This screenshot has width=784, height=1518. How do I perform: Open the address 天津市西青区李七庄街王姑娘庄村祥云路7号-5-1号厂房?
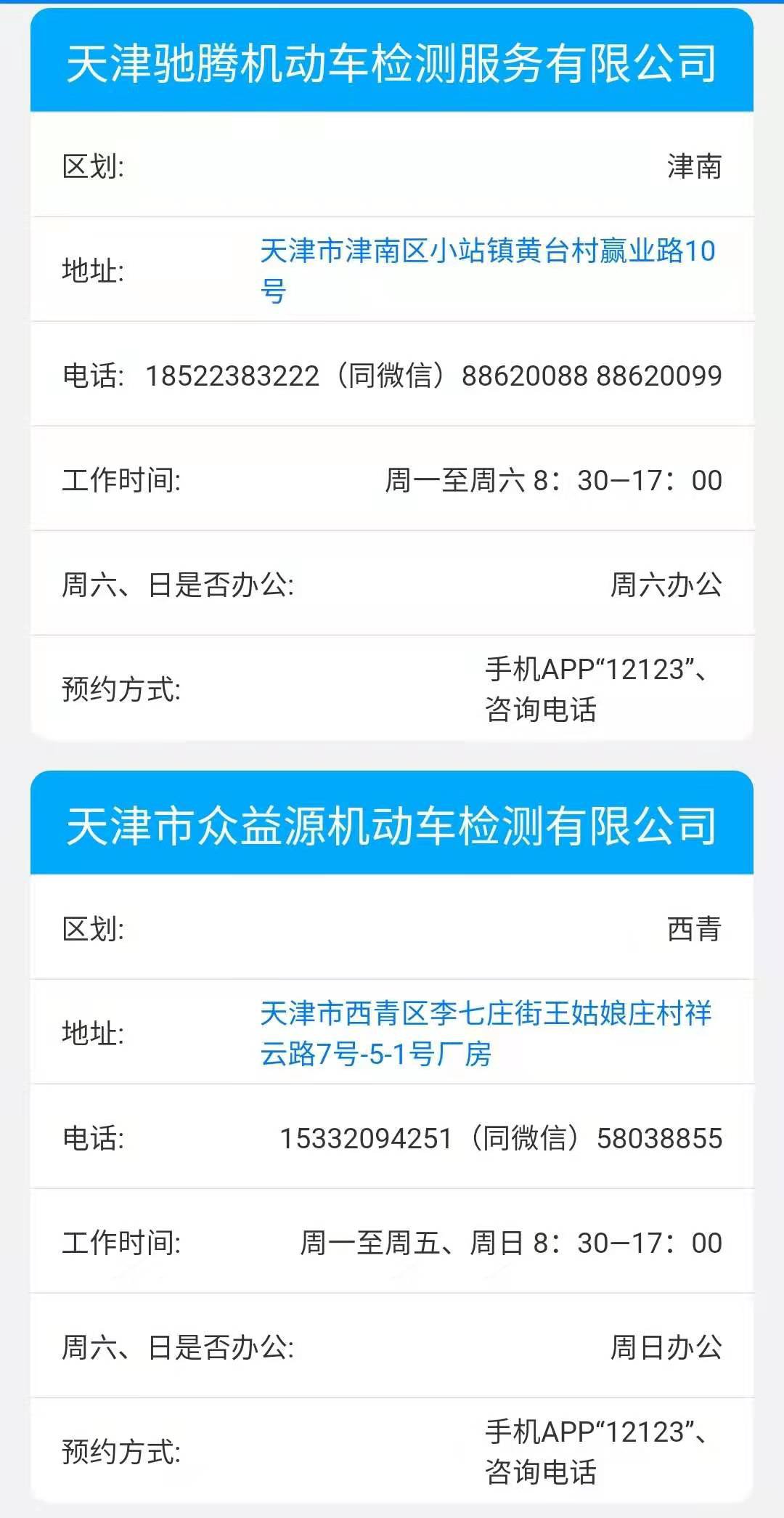pos(485,1015)
